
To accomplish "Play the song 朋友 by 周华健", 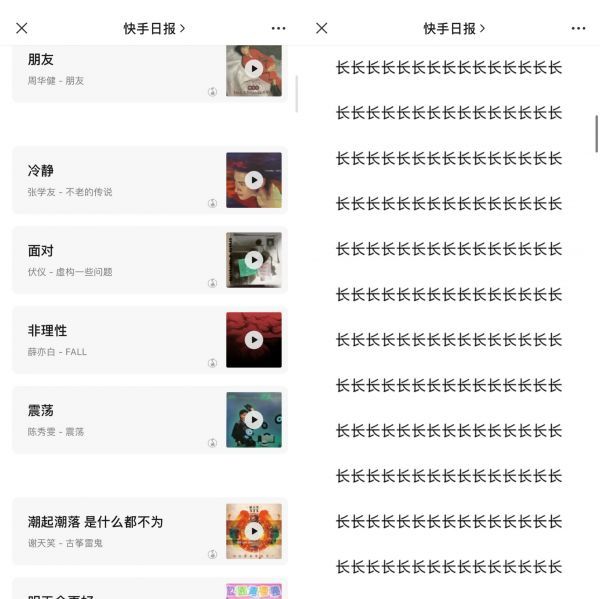I will click(x=254, y=69).
